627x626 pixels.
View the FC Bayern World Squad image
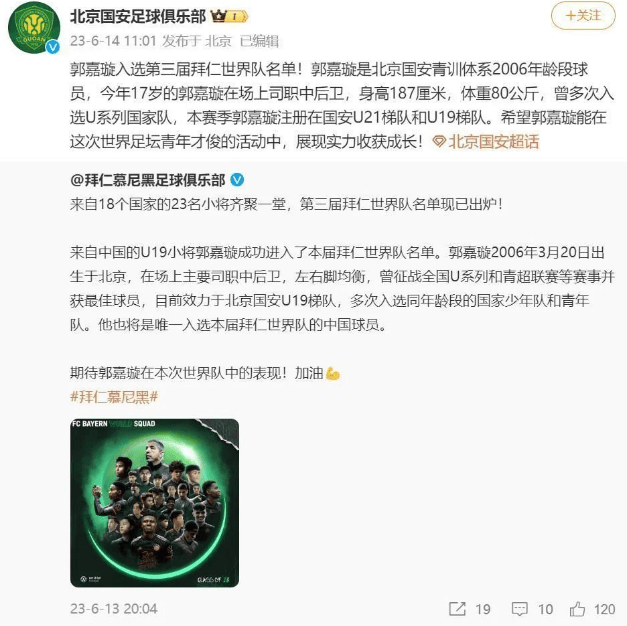(154, 503)
